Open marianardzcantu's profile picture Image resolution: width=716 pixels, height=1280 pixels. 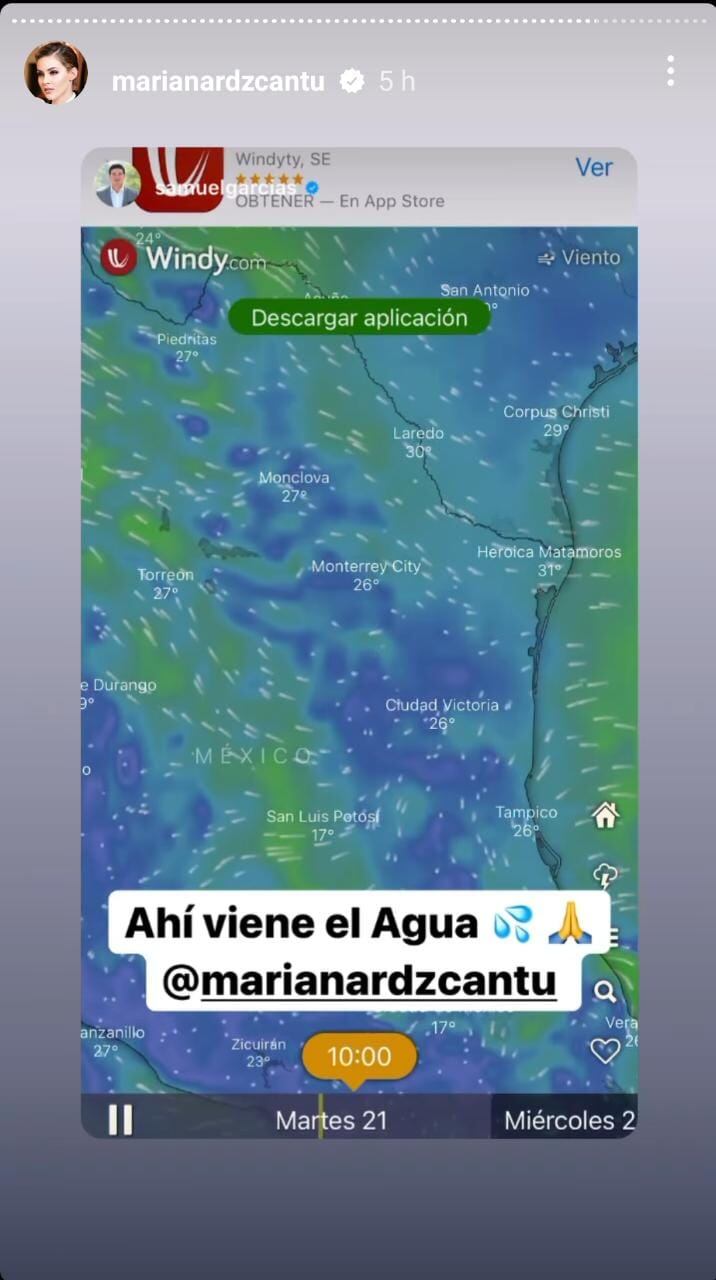(56, 73)
